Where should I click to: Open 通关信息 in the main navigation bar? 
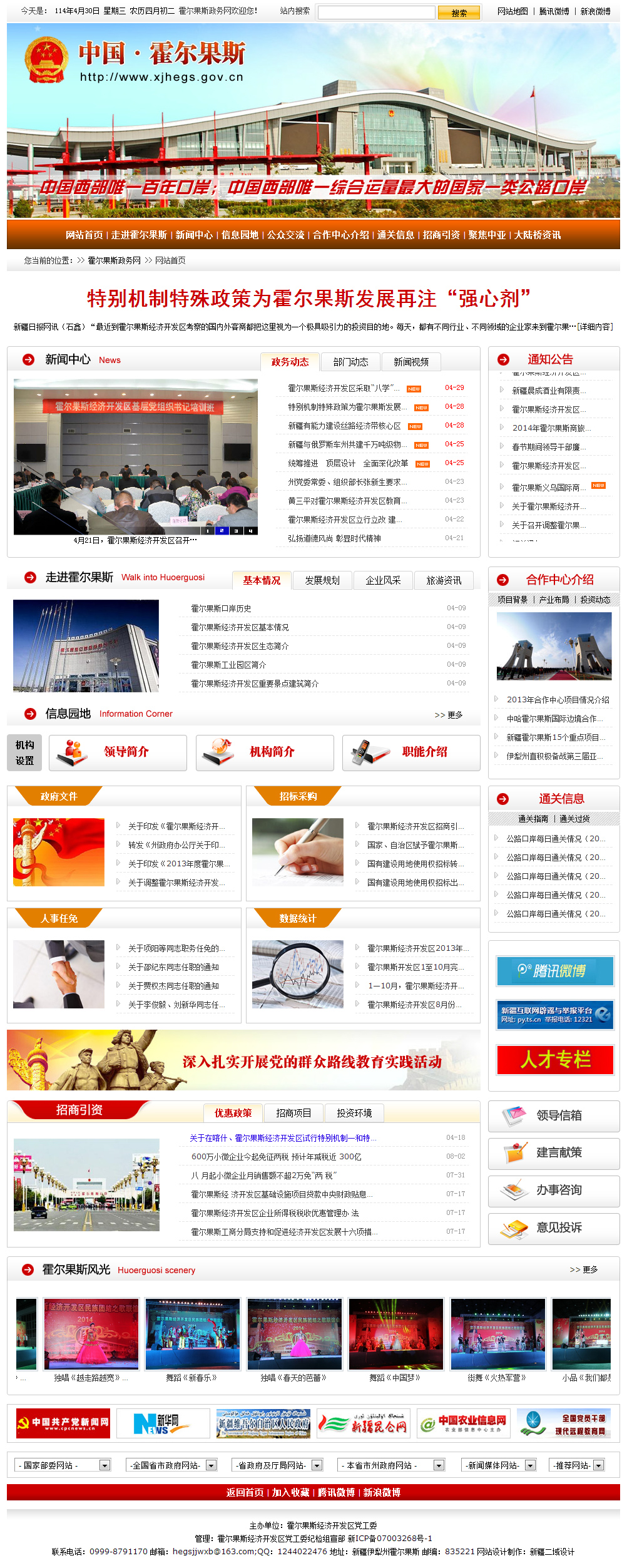pos(395,235)
